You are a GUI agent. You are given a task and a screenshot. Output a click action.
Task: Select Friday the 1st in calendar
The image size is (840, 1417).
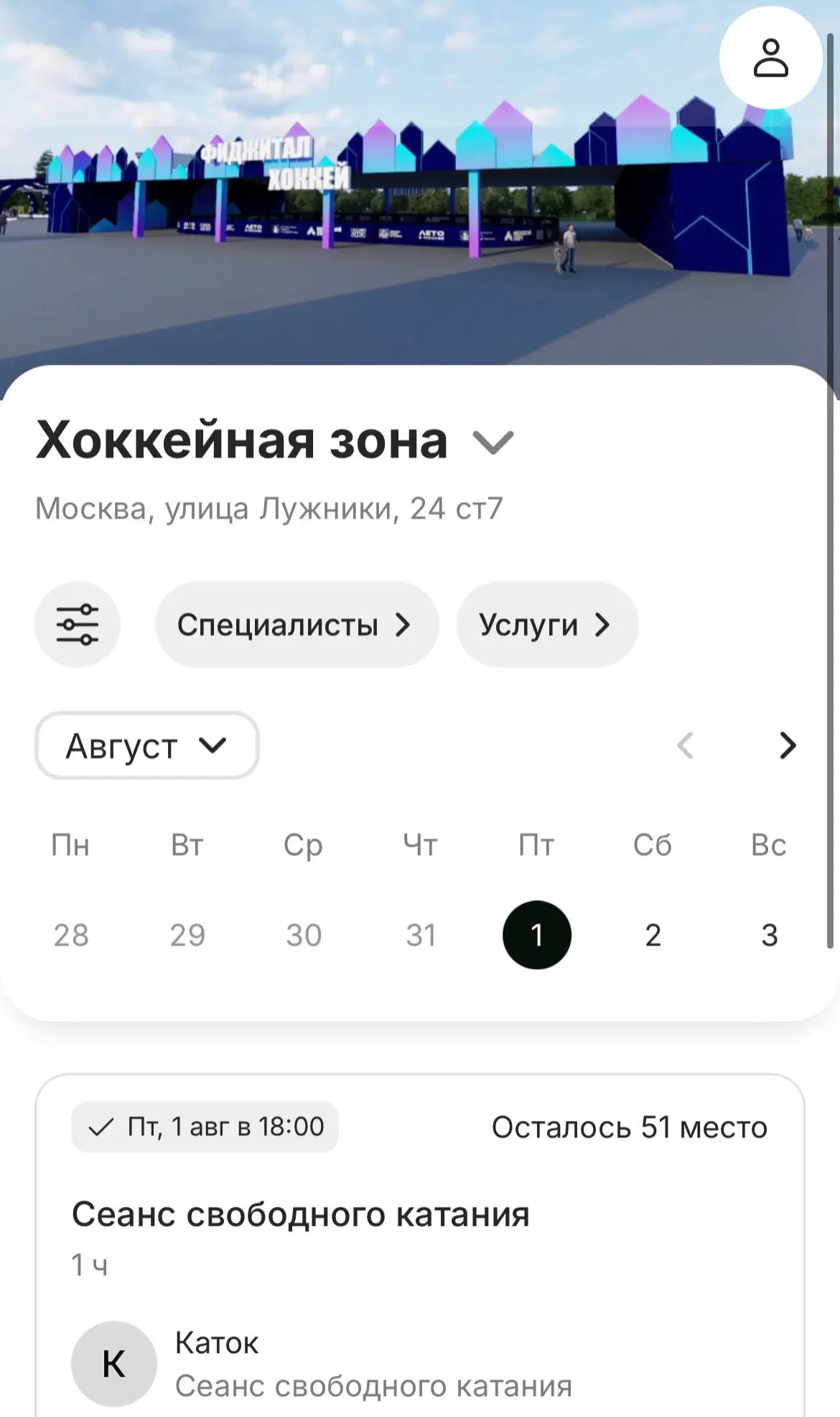pos(536,934)
